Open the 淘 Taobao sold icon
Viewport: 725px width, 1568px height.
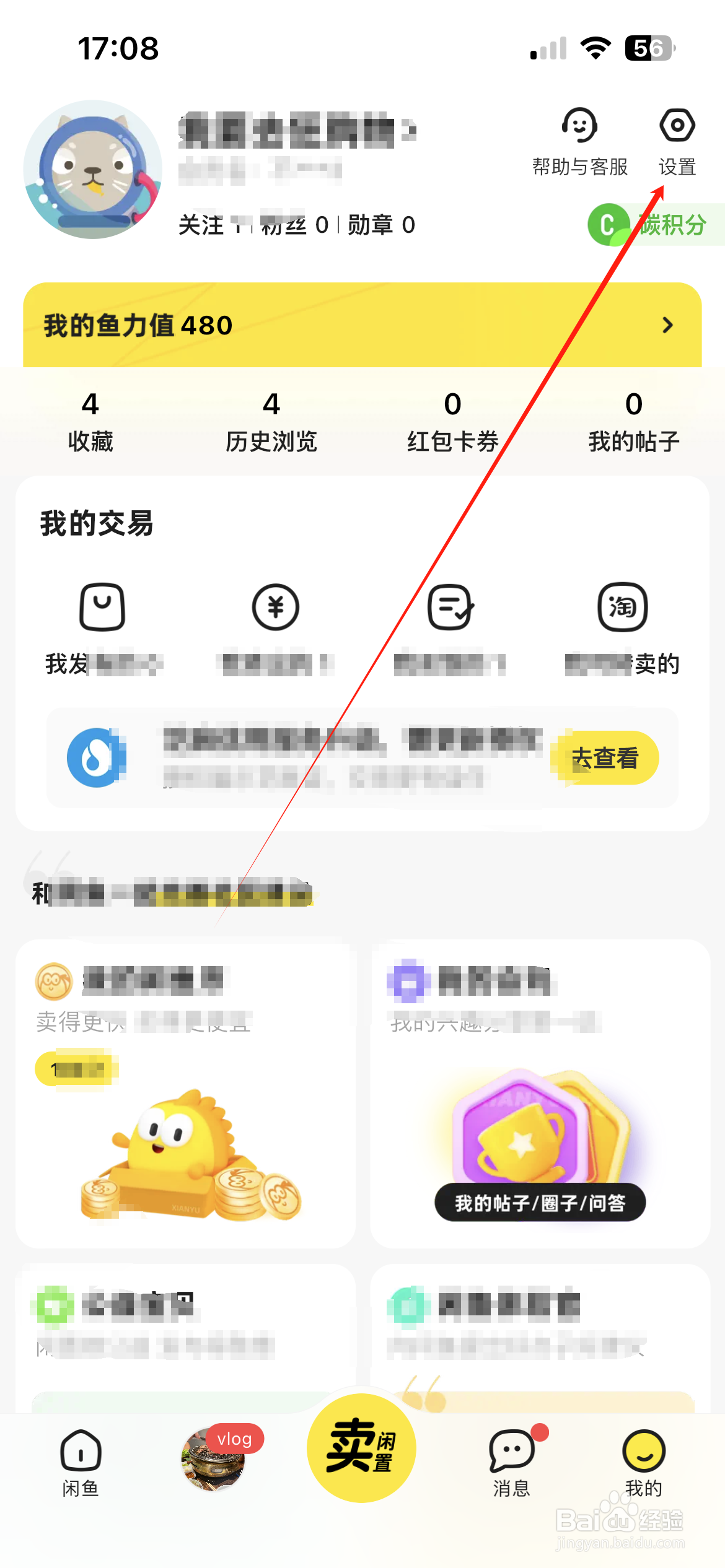click(622, 607)
